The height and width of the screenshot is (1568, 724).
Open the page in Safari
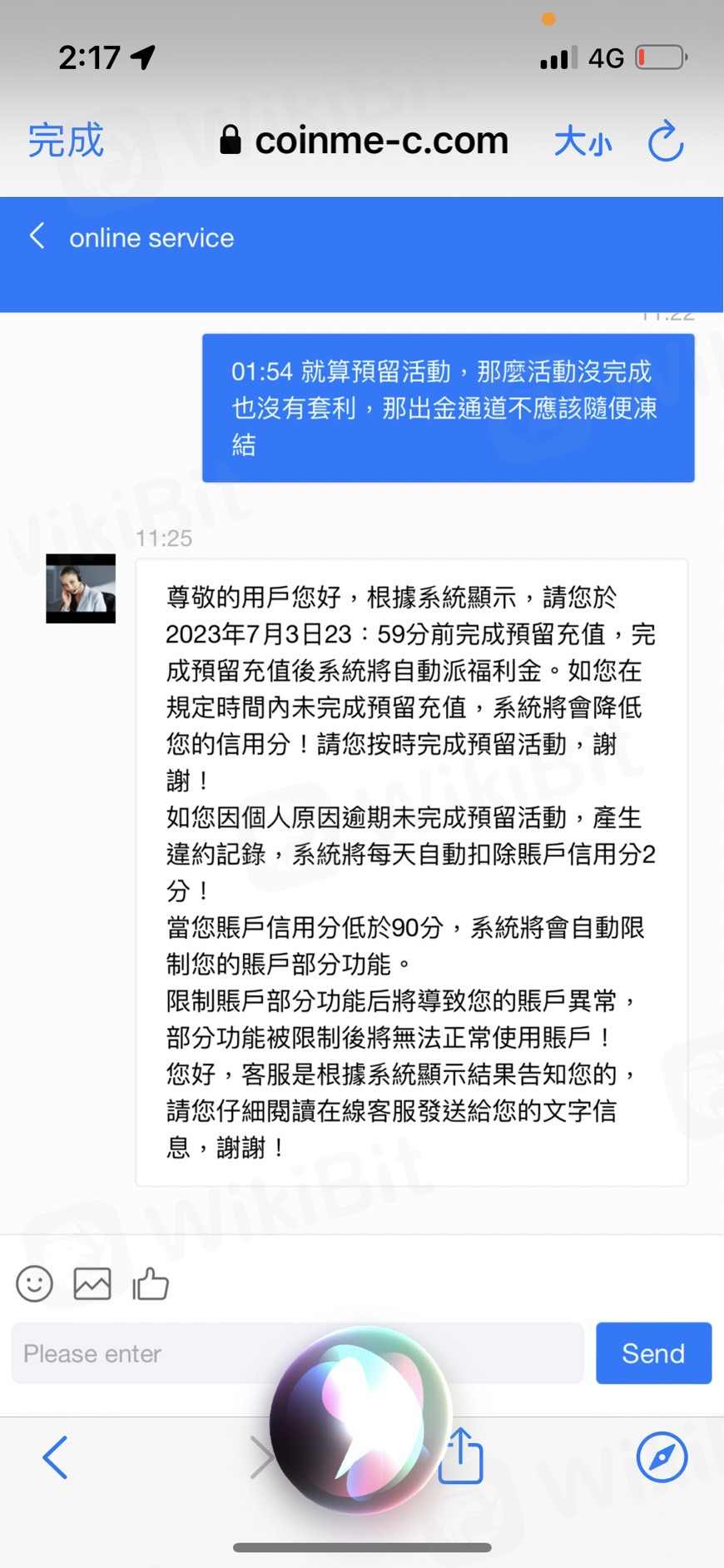tap(662, 1457)
